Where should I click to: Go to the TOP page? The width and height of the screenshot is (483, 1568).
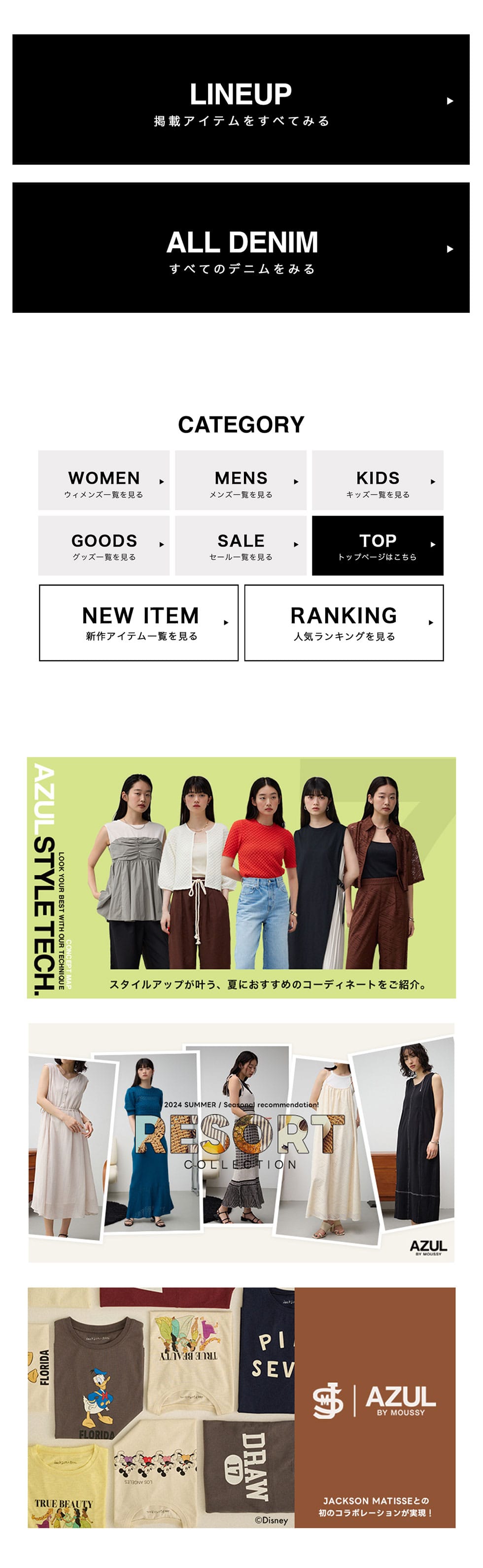[377, 545]
